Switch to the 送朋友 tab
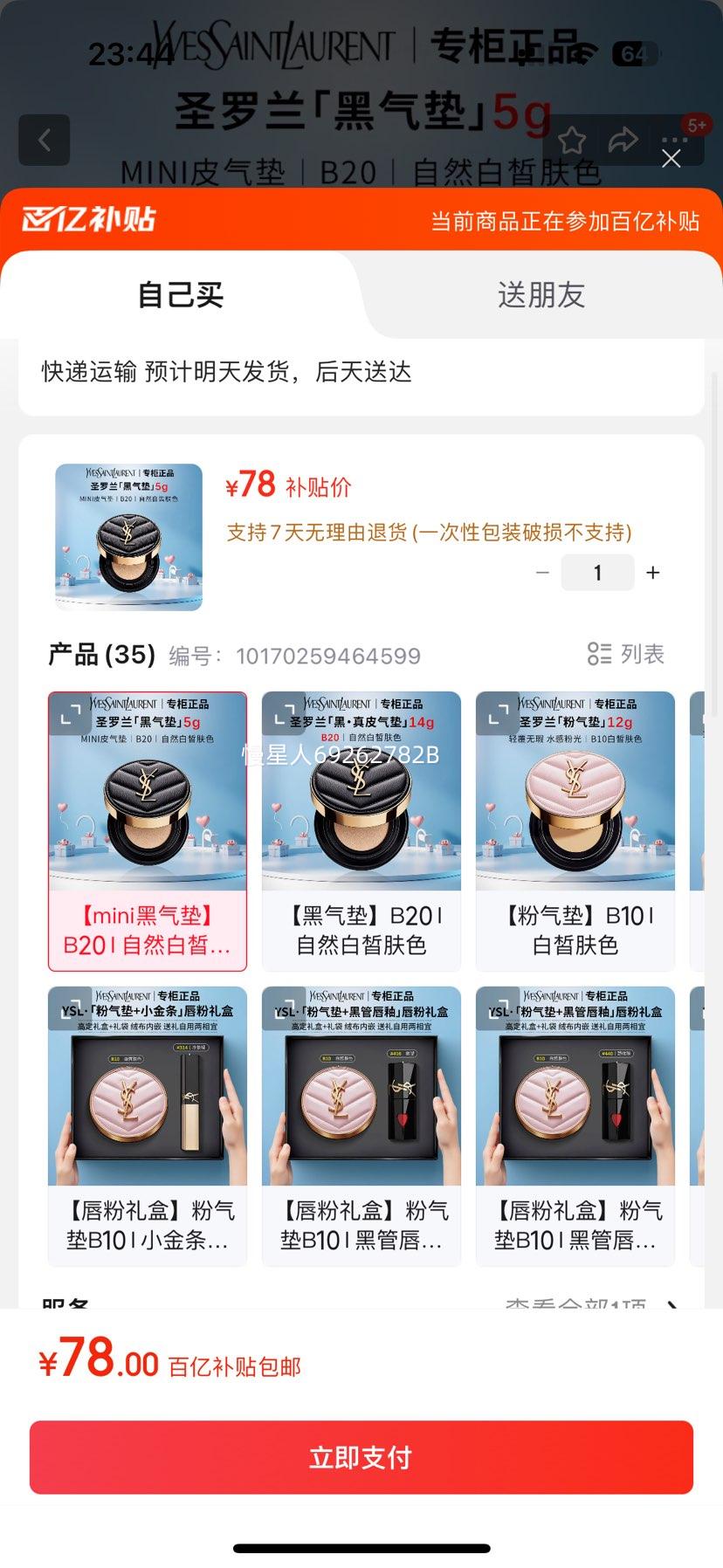 (x=541, y=295)
